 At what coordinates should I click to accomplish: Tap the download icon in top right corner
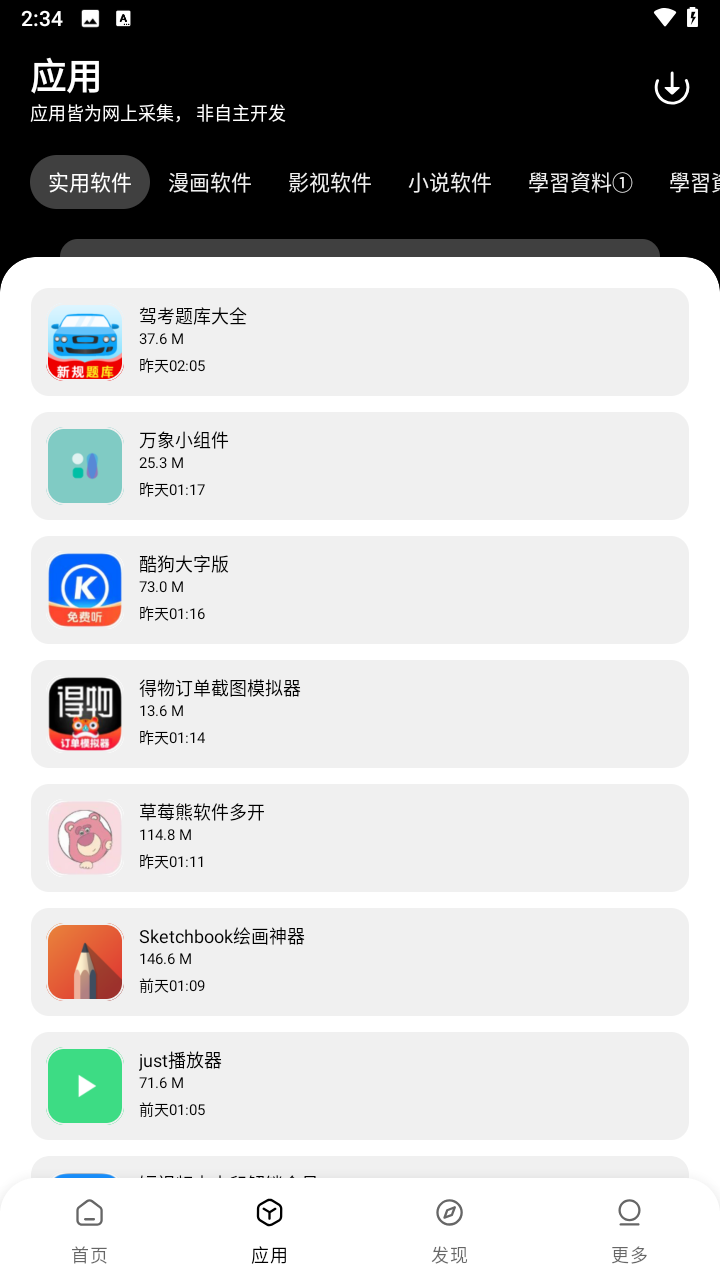[671, 87]
